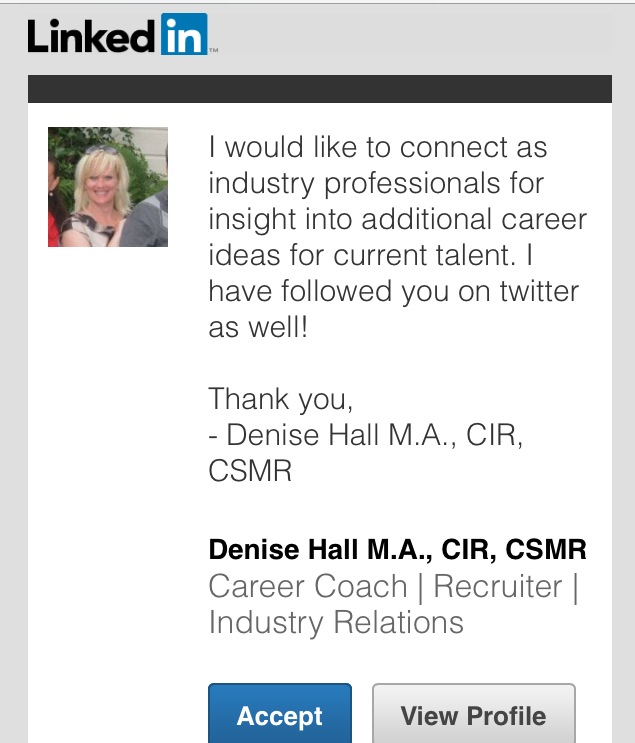Open the bold Denise Hall name link

click(x=397, y=549)
